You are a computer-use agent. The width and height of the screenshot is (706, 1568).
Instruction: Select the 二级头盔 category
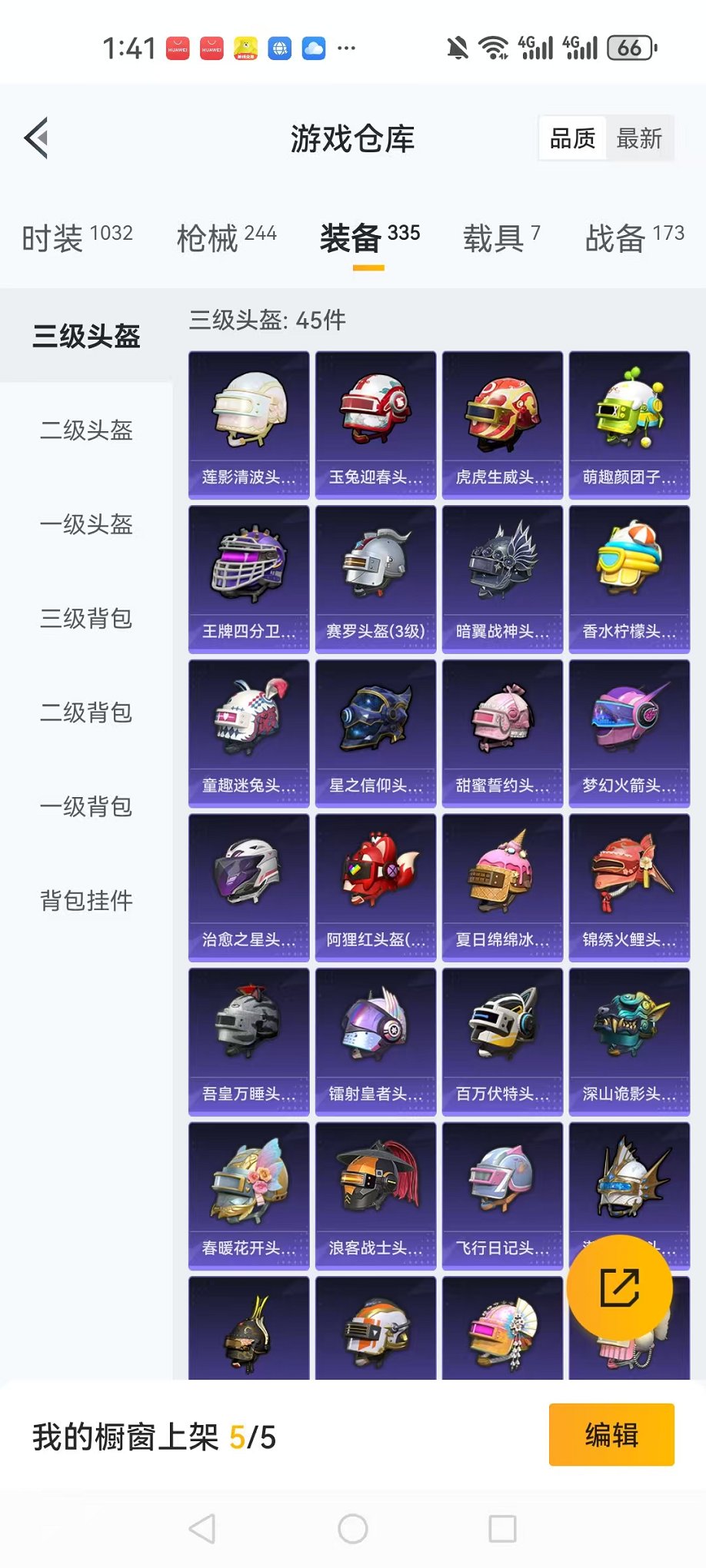86,430
